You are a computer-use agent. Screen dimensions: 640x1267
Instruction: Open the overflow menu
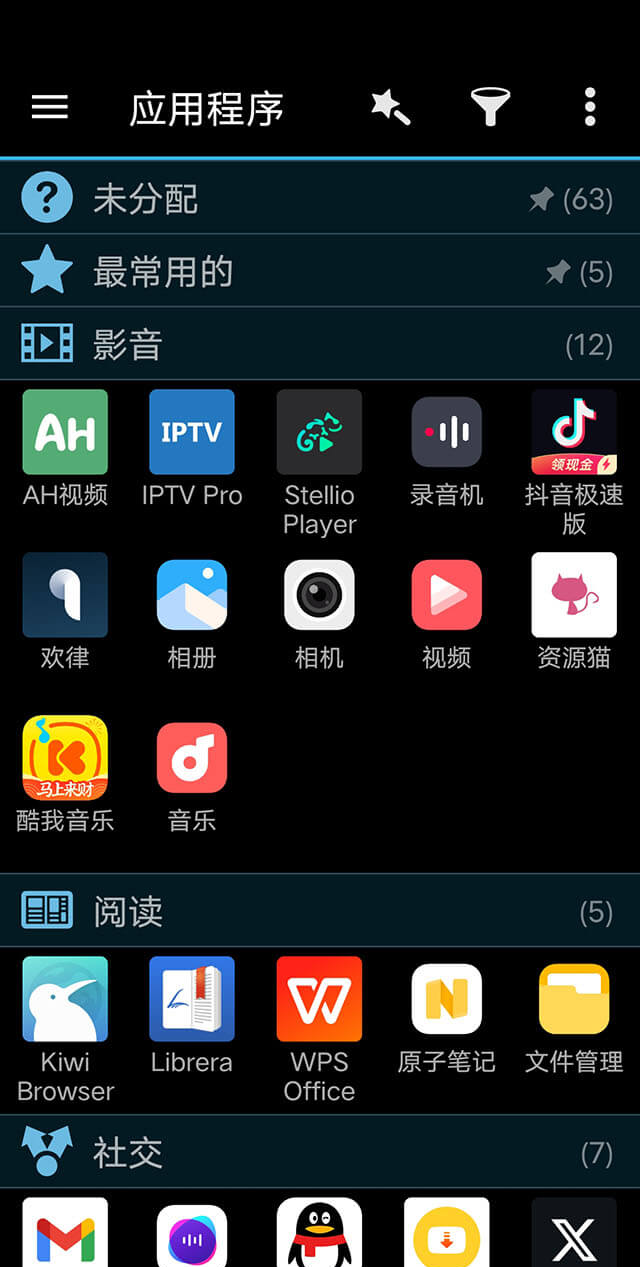tap(590, 107)
